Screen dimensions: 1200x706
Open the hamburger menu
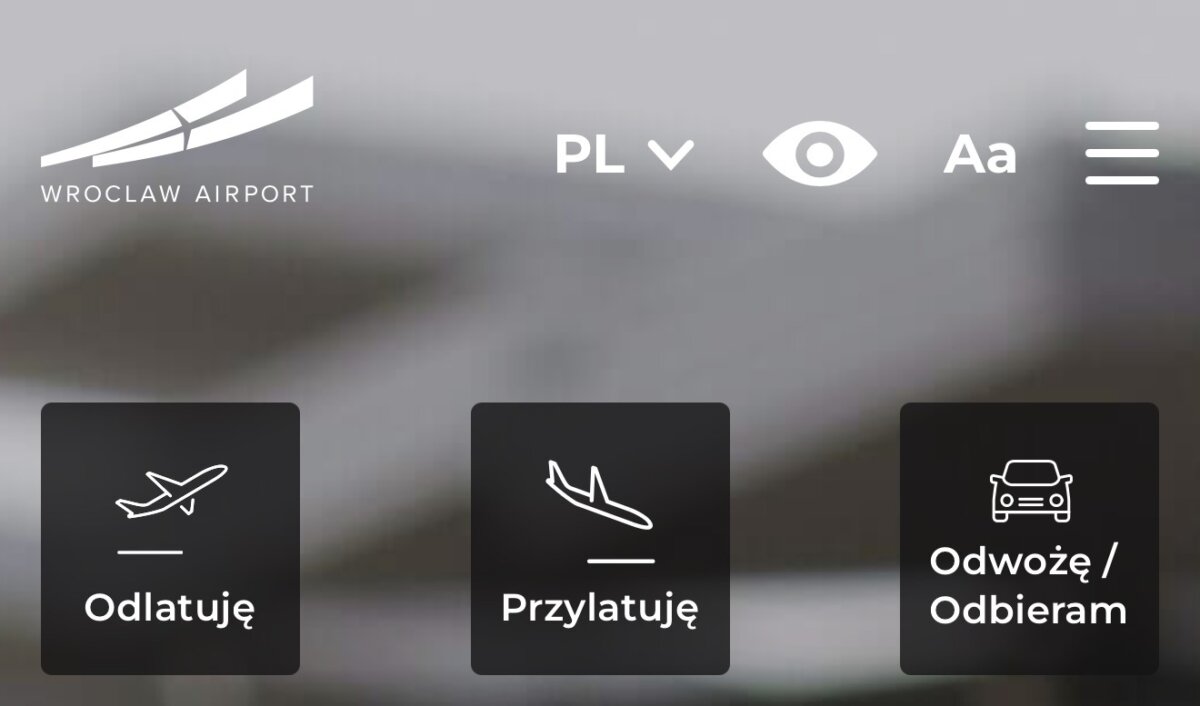click(x=1122, y=154)
